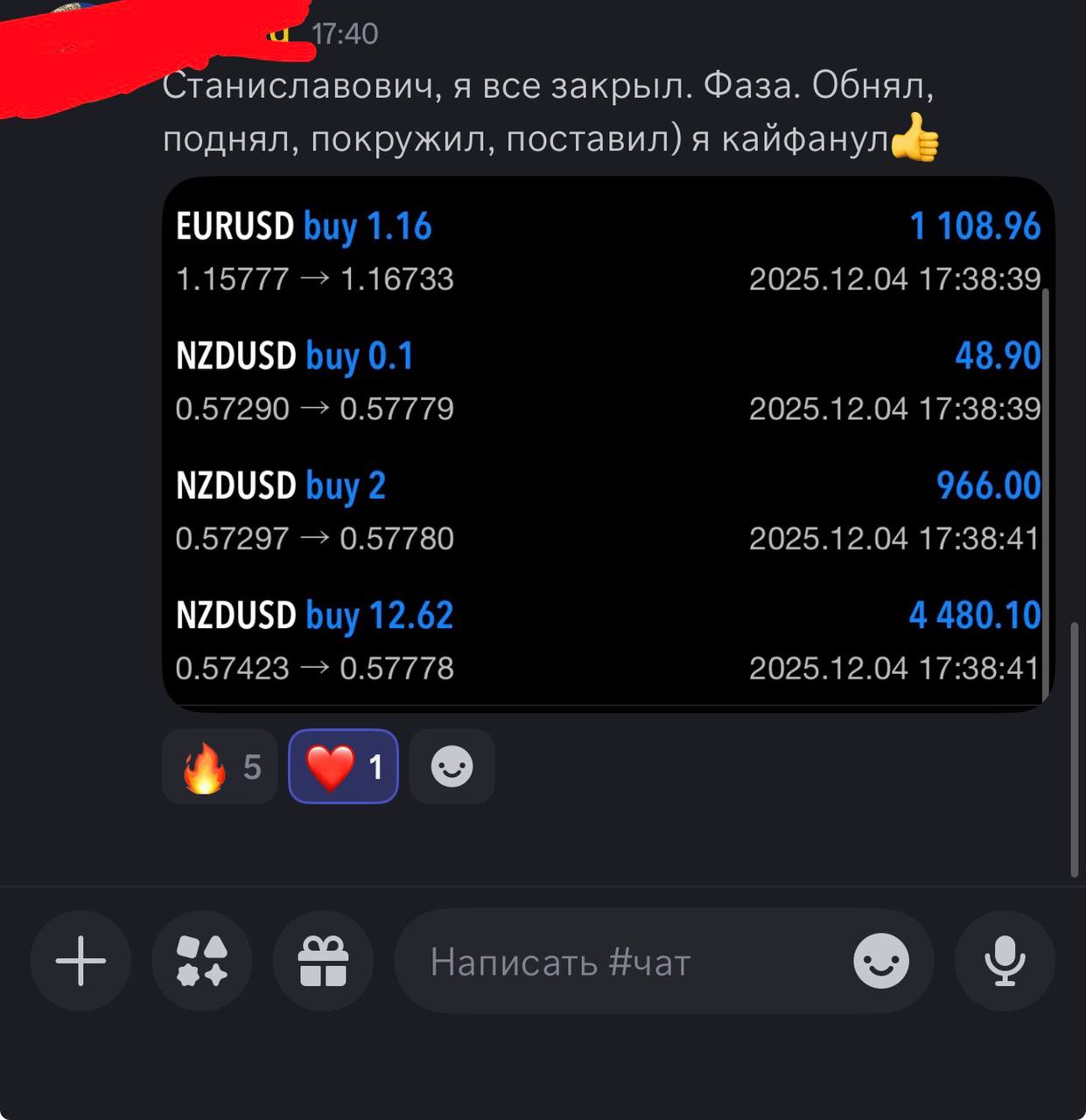Open the apps and activities launcher

[x=202, y=961]
